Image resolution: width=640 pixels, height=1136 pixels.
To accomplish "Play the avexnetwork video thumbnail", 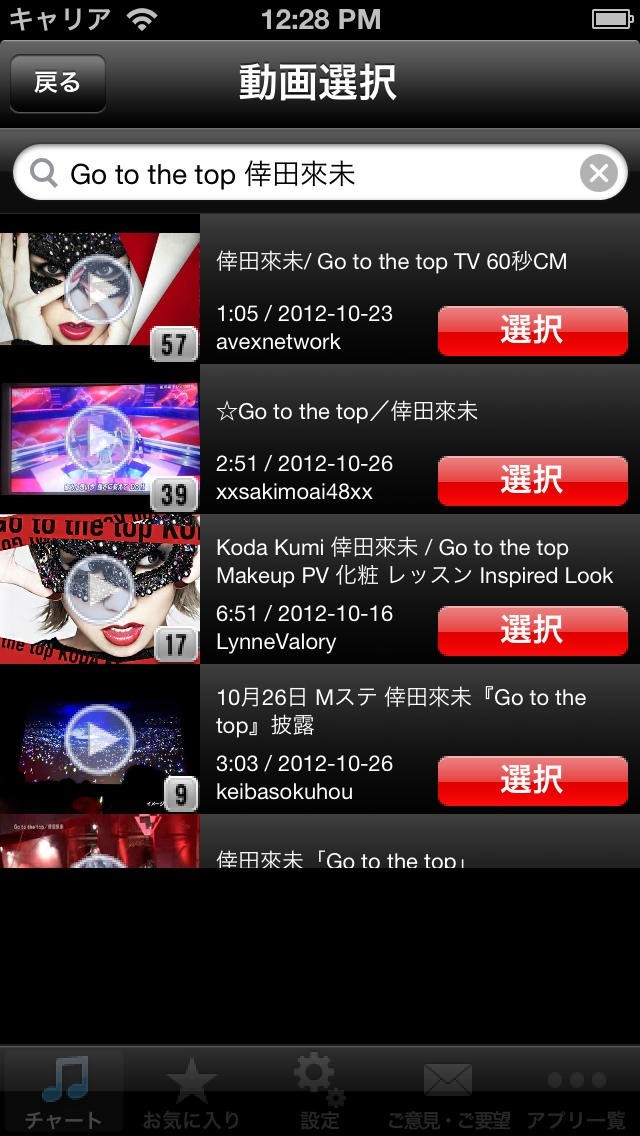I will [99, 289].
